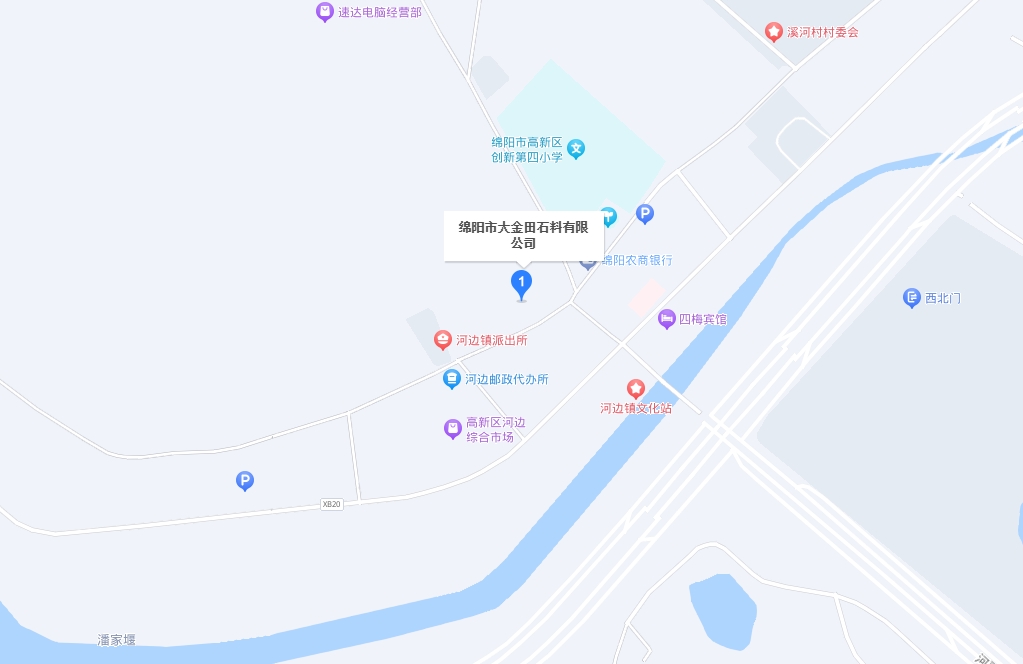This screenshot has width=1023, height=664.
Task: Select the parking marker near road XB20
Action: click(x=245, y=481)
